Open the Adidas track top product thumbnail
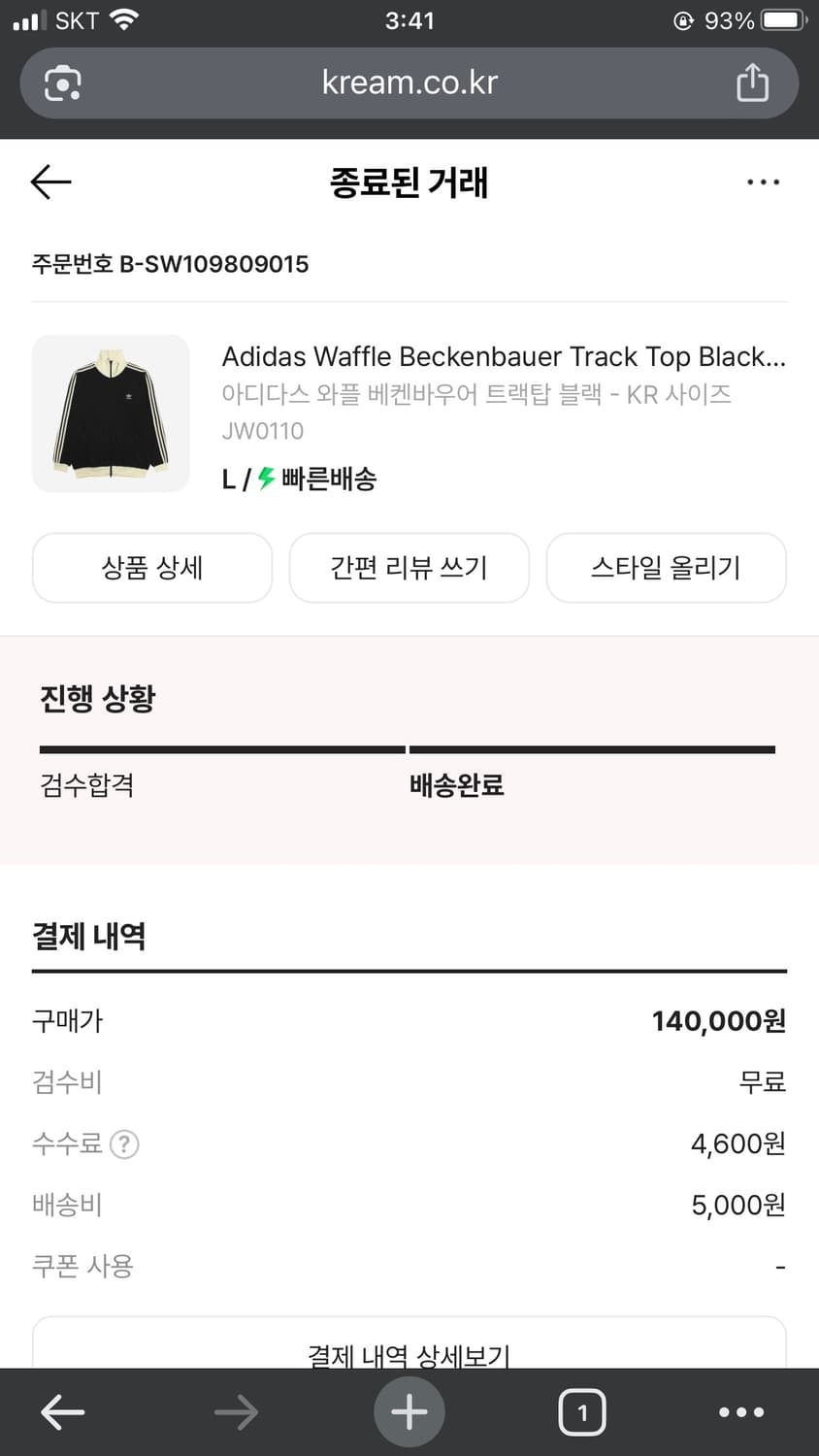819x1456 pixels. [111, 413]
